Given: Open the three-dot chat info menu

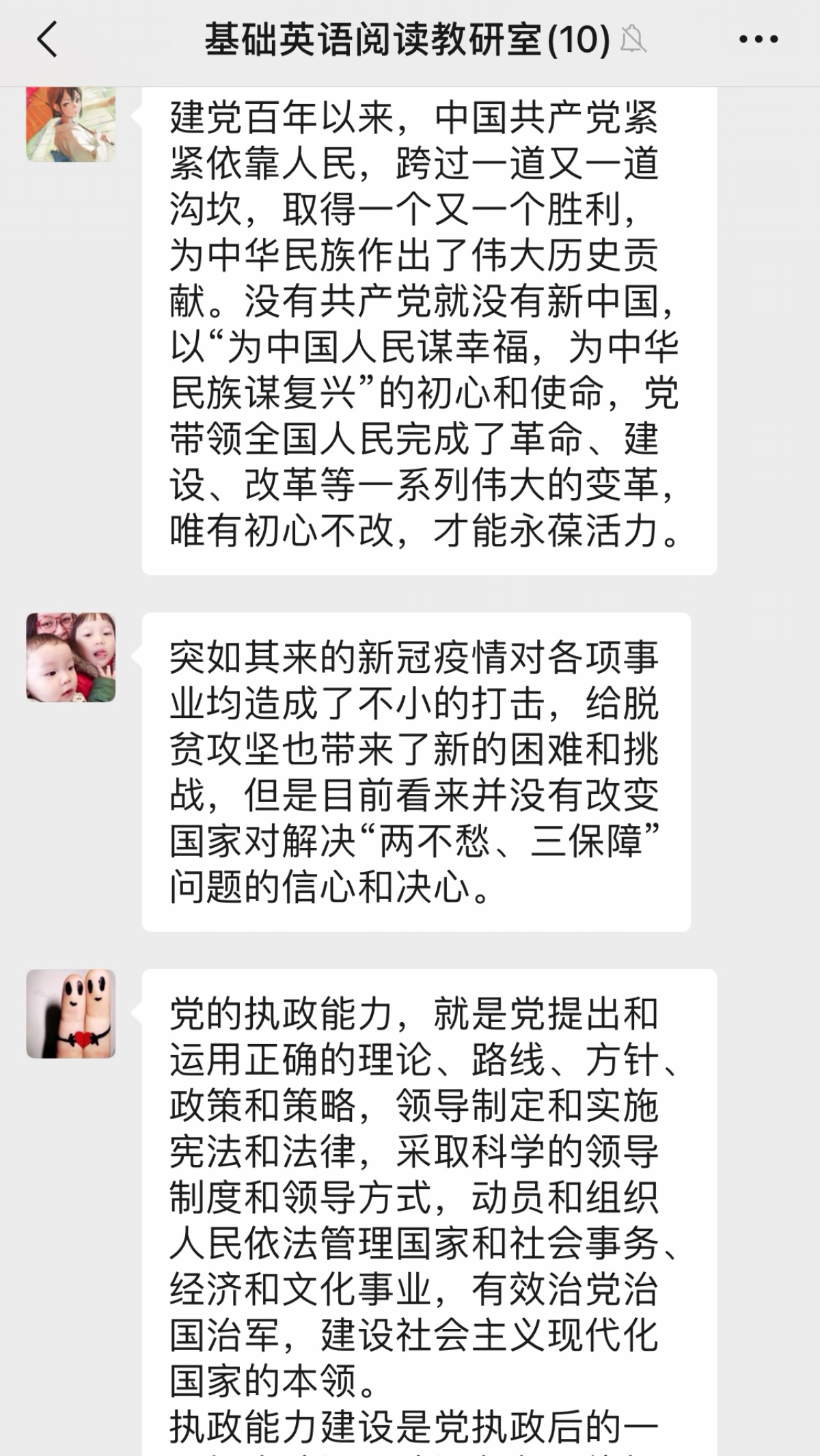Looking at the screenshot, I should pyautogui.click(x=758, y=39).
